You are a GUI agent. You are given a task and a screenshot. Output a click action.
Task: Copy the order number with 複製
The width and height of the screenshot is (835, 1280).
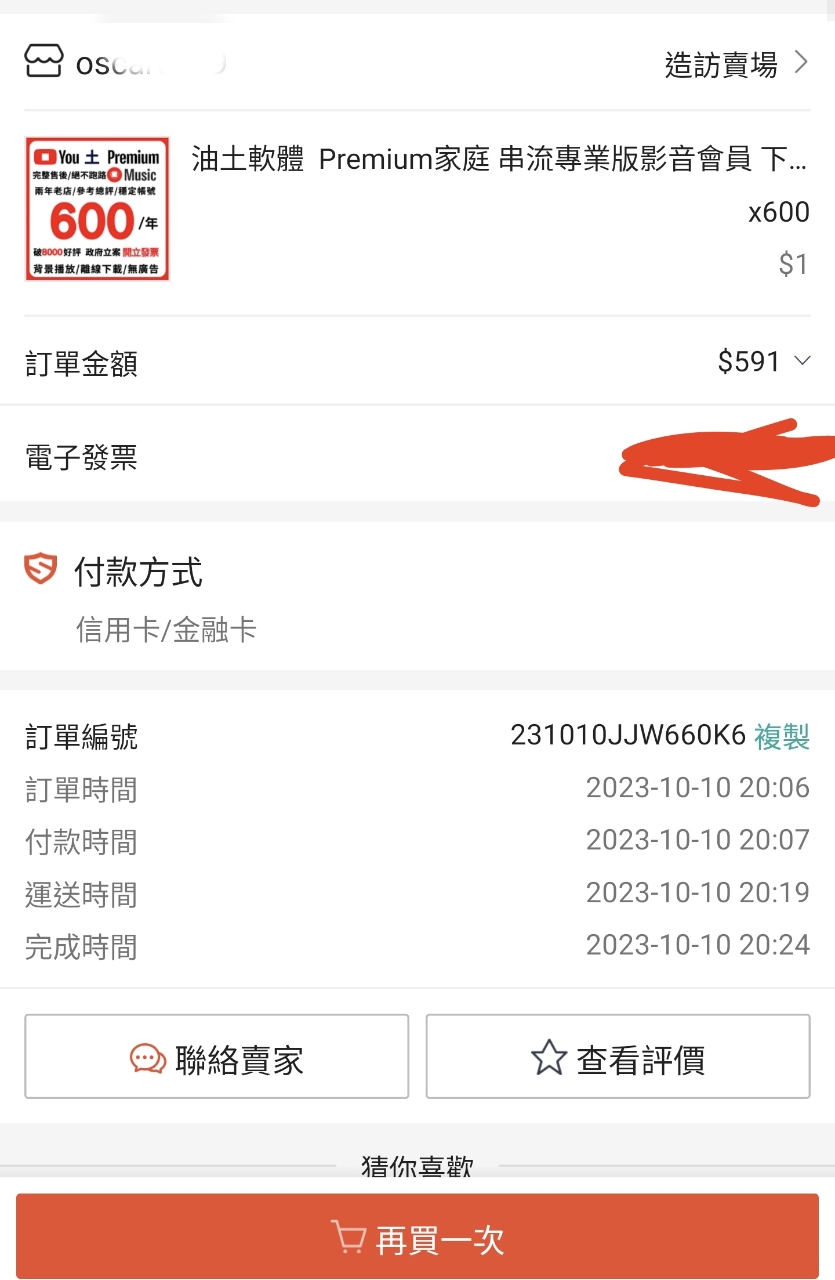tap(782, 736)
